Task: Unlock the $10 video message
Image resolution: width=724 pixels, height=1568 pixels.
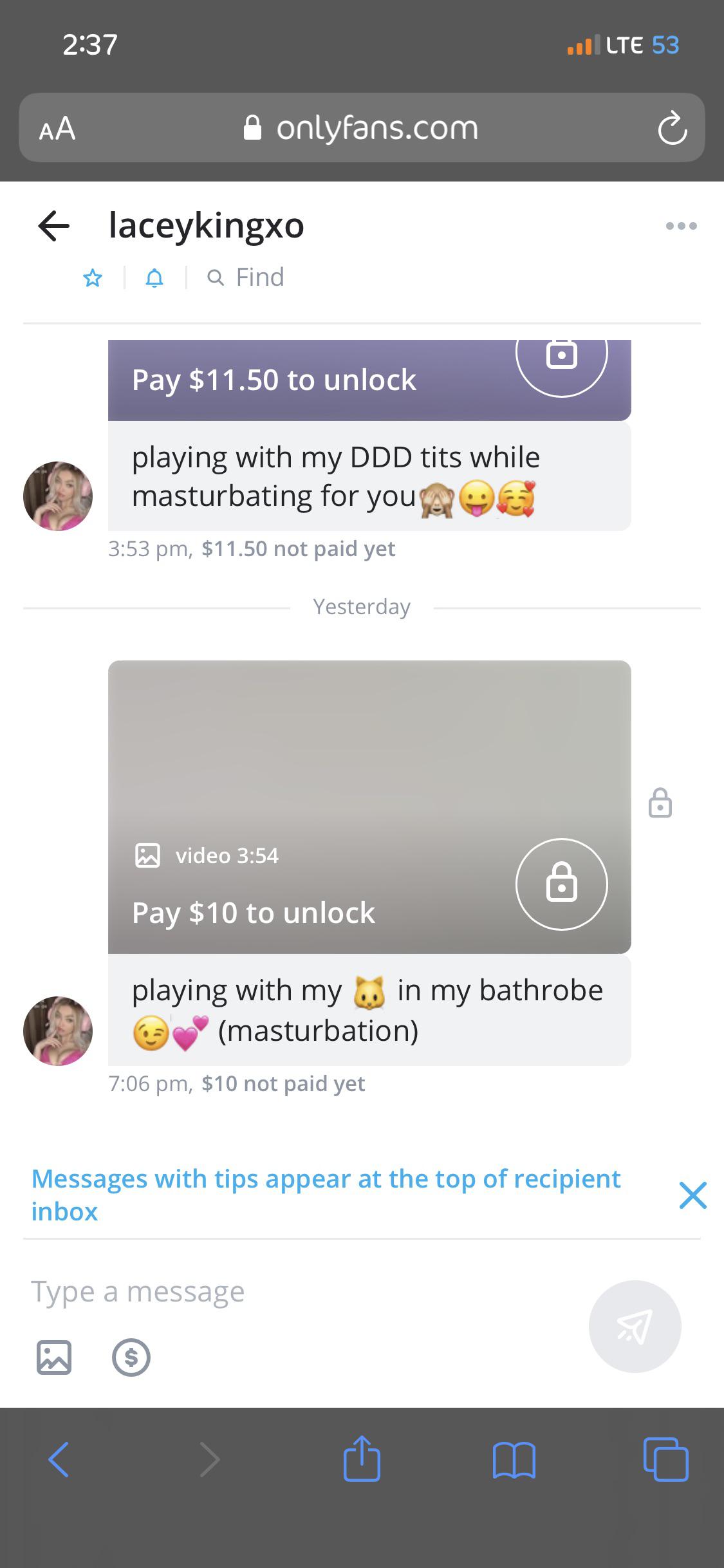Action: [x=561, y=884]
